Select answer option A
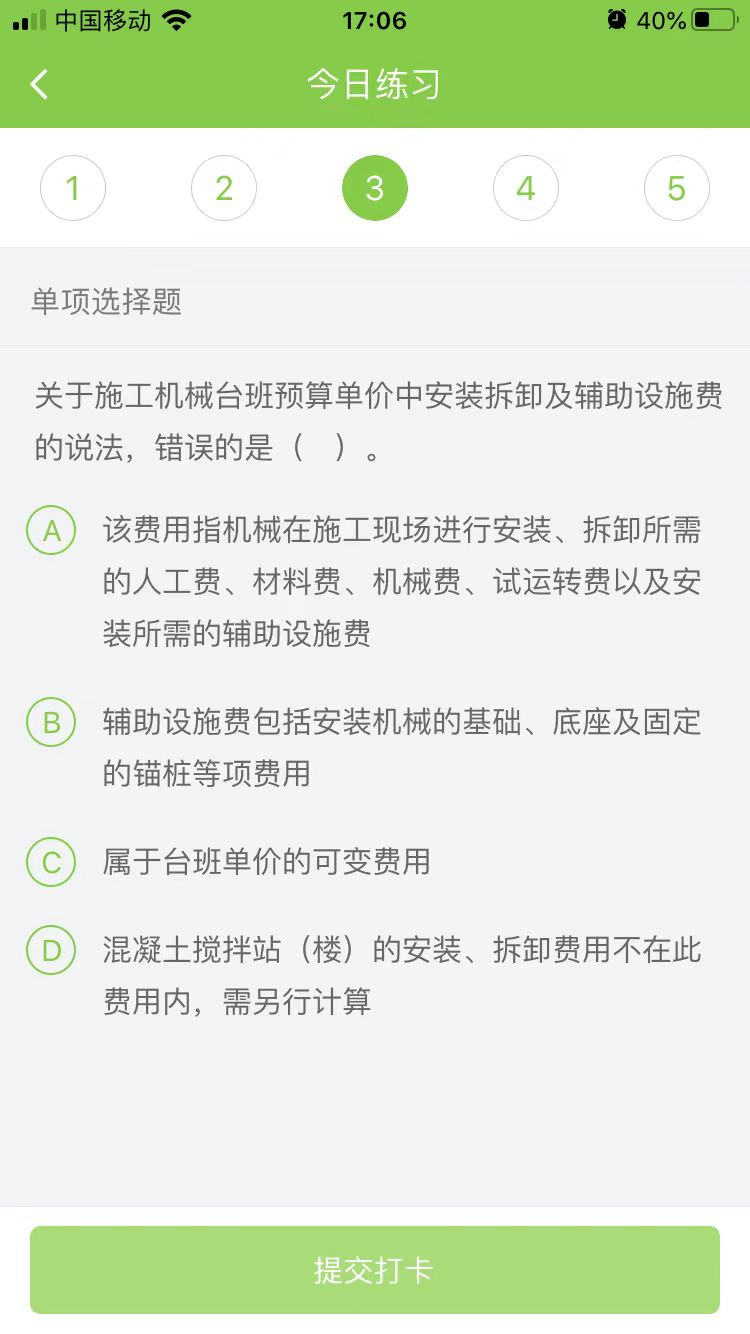This screenshot has width=750, height=1334. (52, 531)
